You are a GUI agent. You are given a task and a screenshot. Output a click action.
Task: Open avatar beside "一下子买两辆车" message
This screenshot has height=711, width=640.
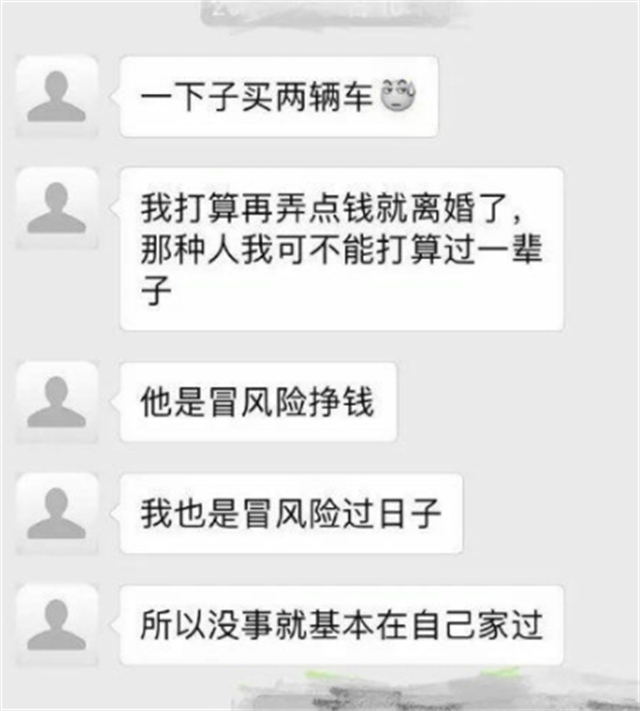[x=57, y=95]
